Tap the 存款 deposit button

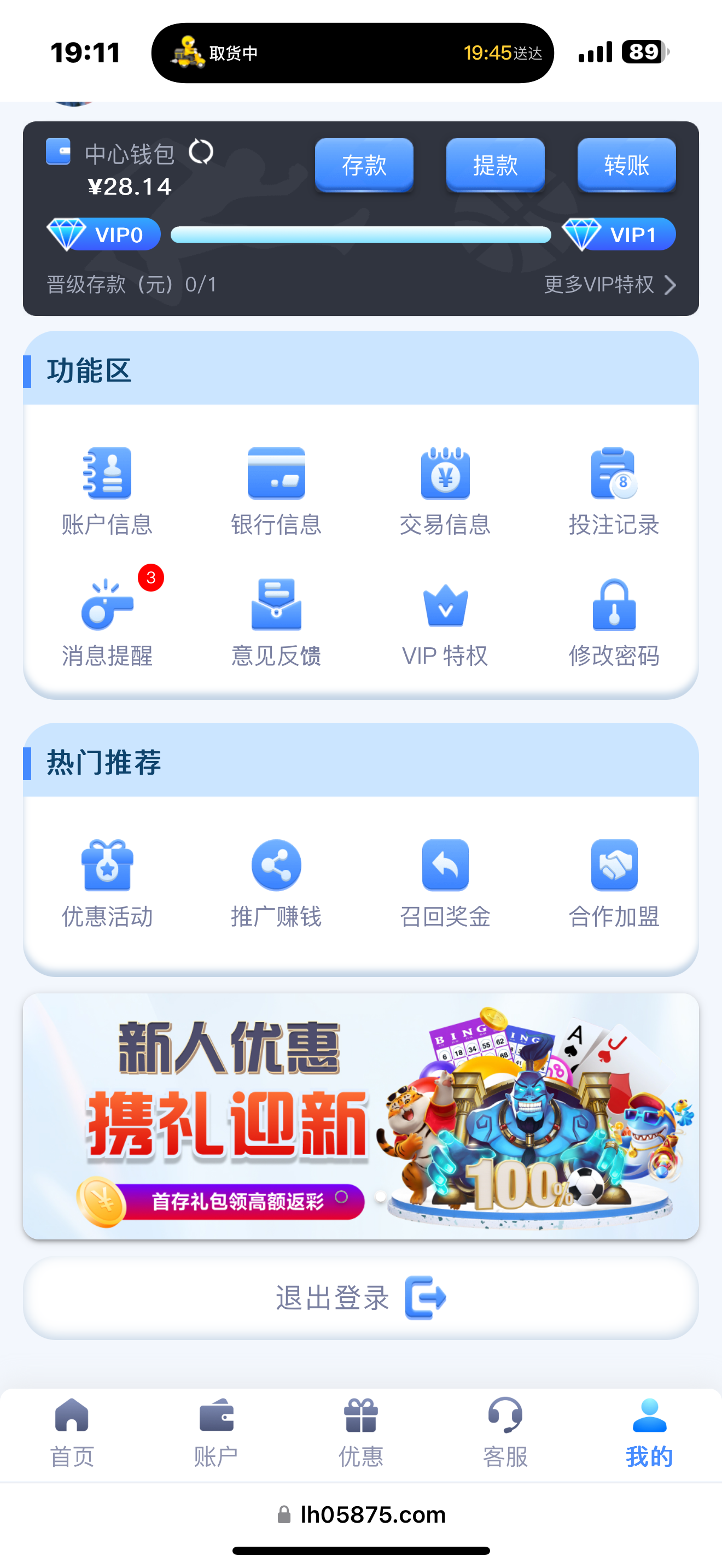(364, 165)
